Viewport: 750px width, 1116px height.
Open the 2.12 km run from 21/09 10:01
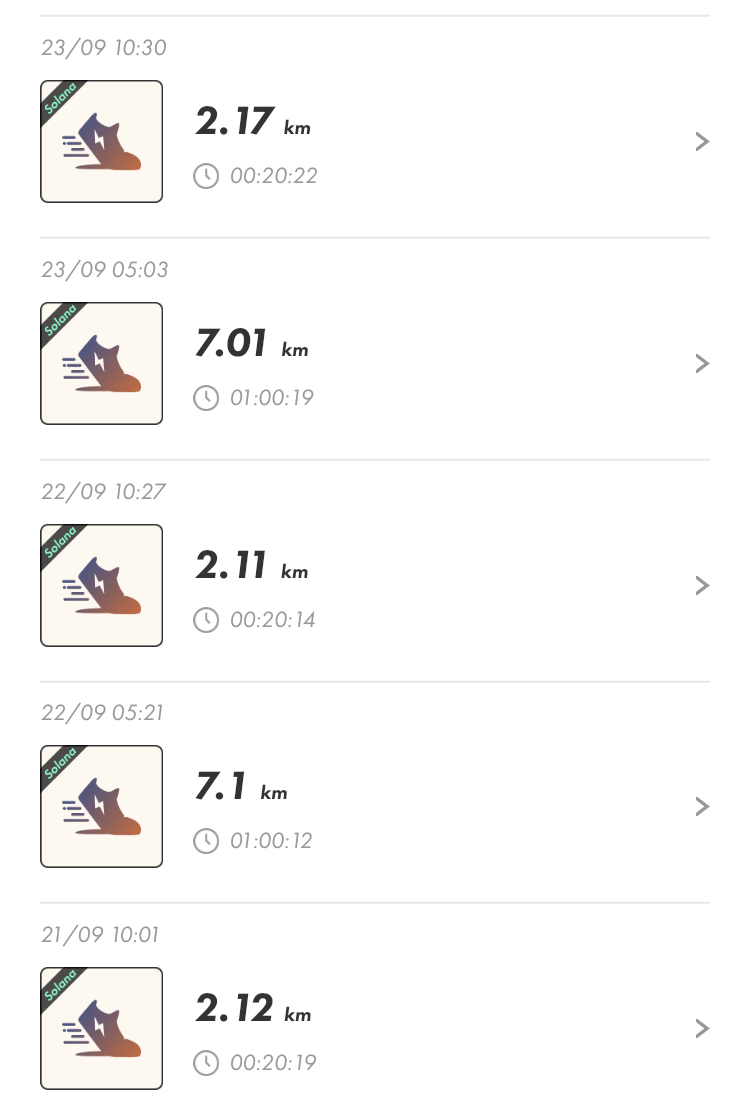(375, 1029)
